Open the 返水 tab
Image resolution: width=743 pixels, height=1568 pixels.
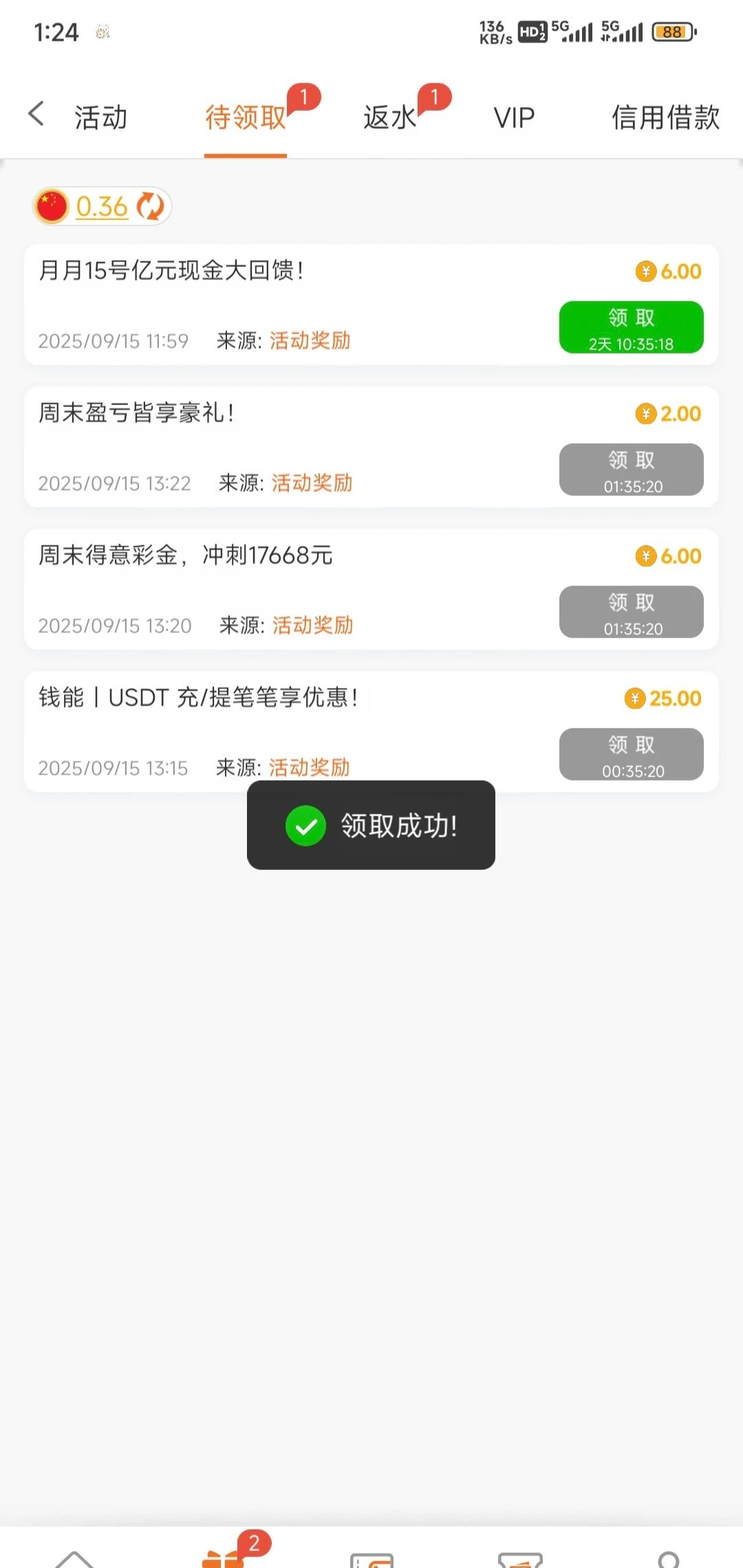point(390,118)
